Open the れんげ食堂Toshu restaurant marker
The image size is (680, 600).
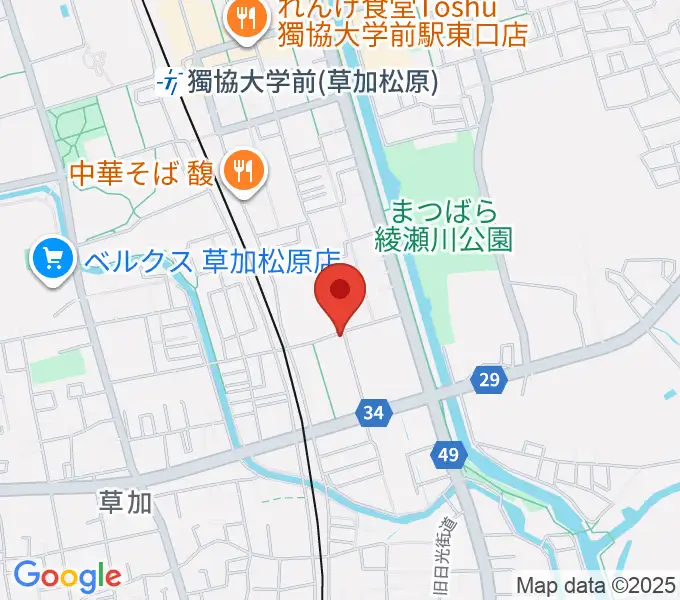coord(244,19)
